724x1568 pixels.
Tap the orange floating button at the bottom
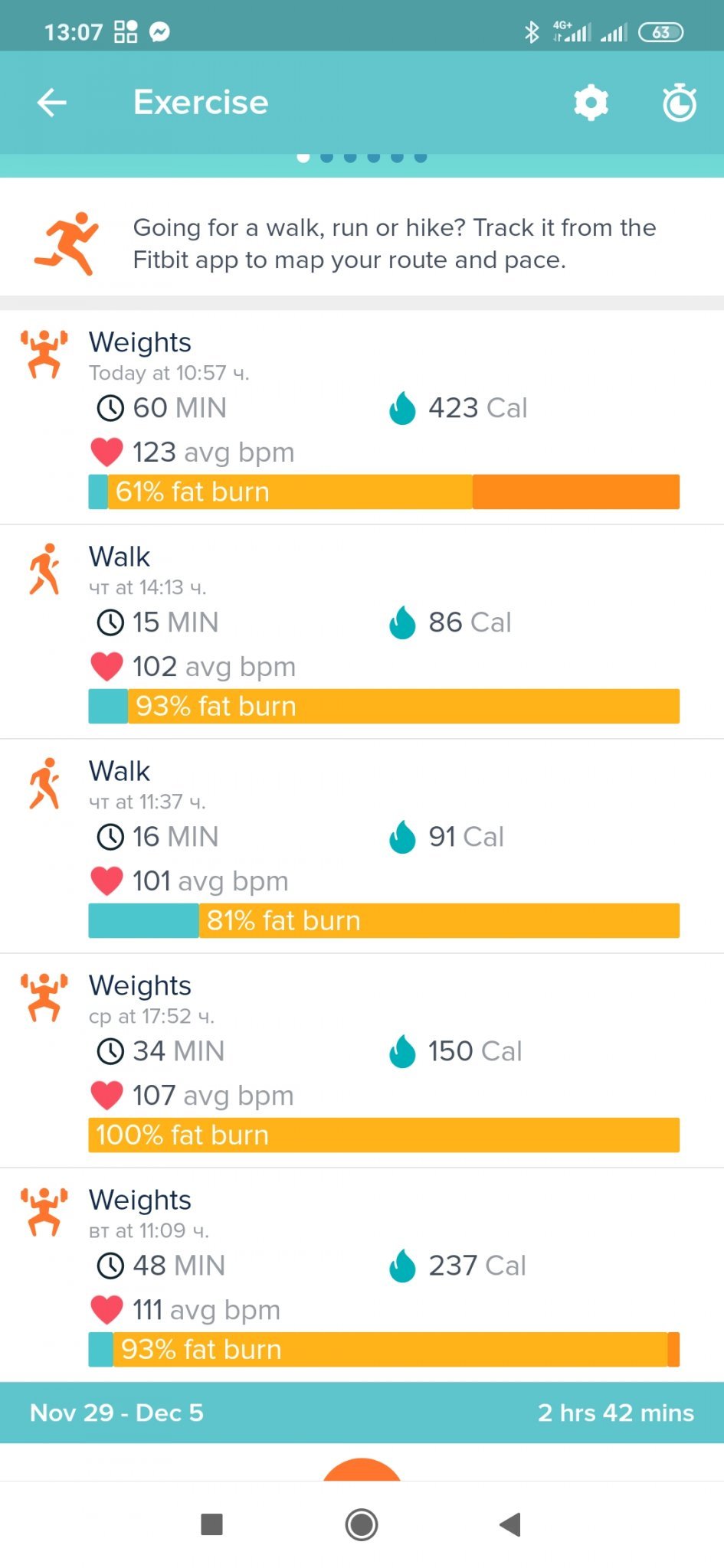362,1470
